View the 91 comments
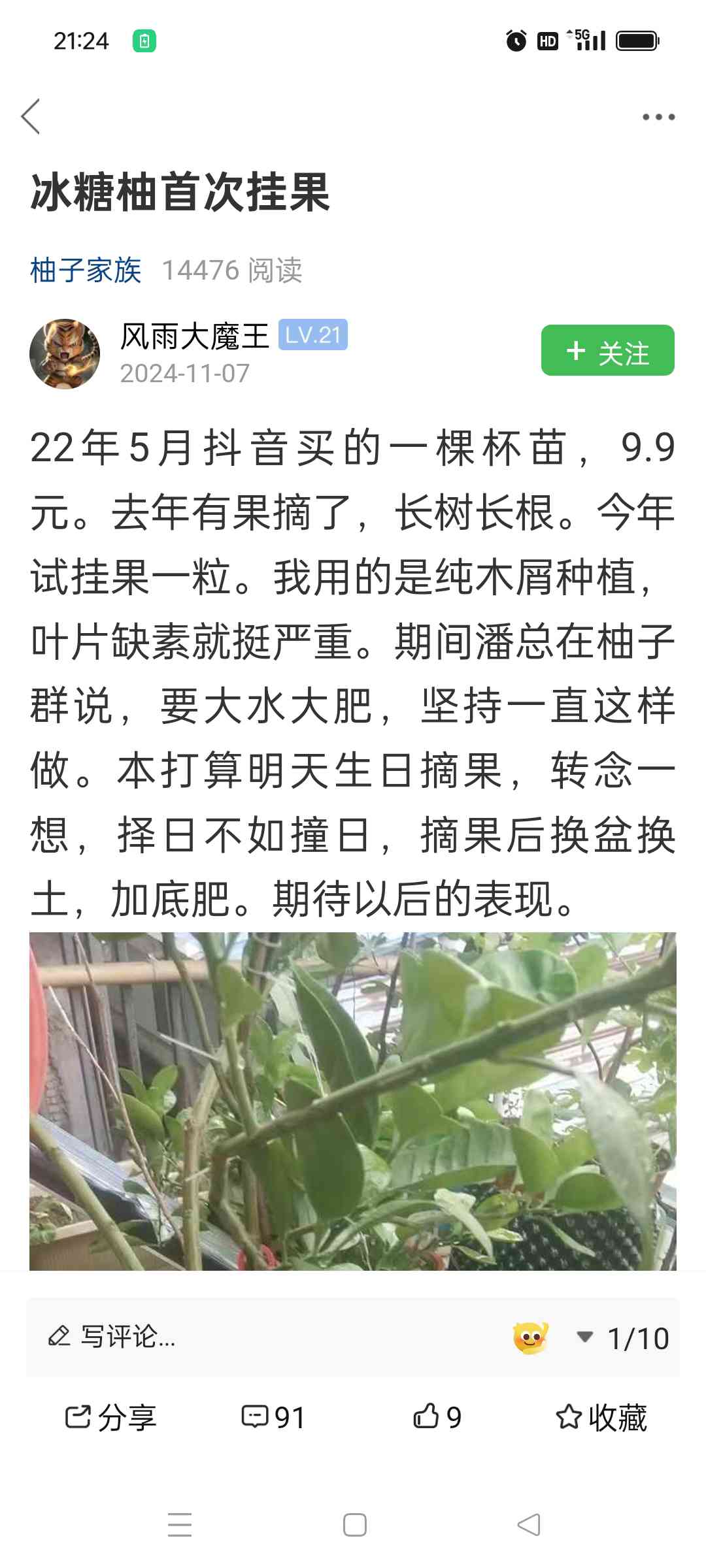 click(x=273, y=1417)
